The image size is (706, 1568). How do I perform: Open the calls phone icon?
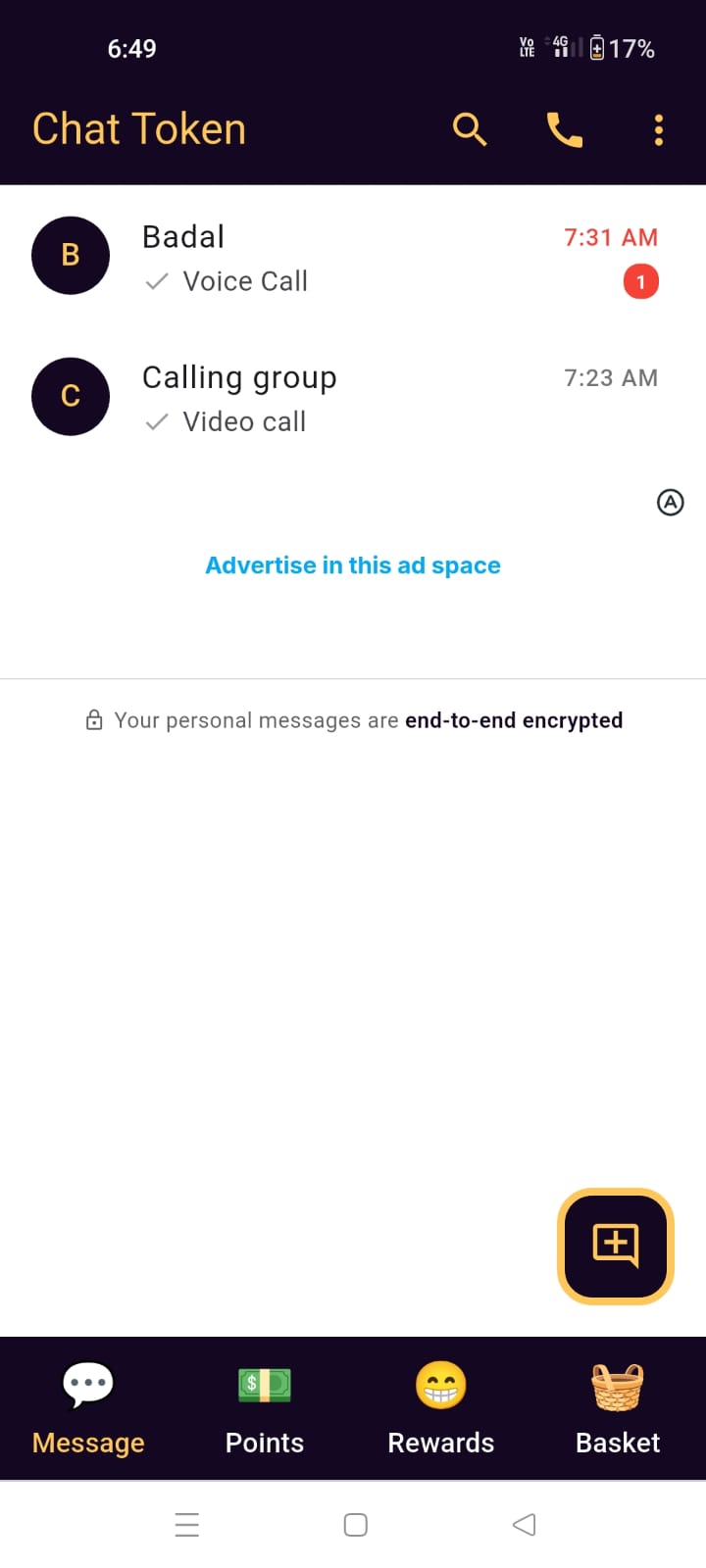(564, 129)
